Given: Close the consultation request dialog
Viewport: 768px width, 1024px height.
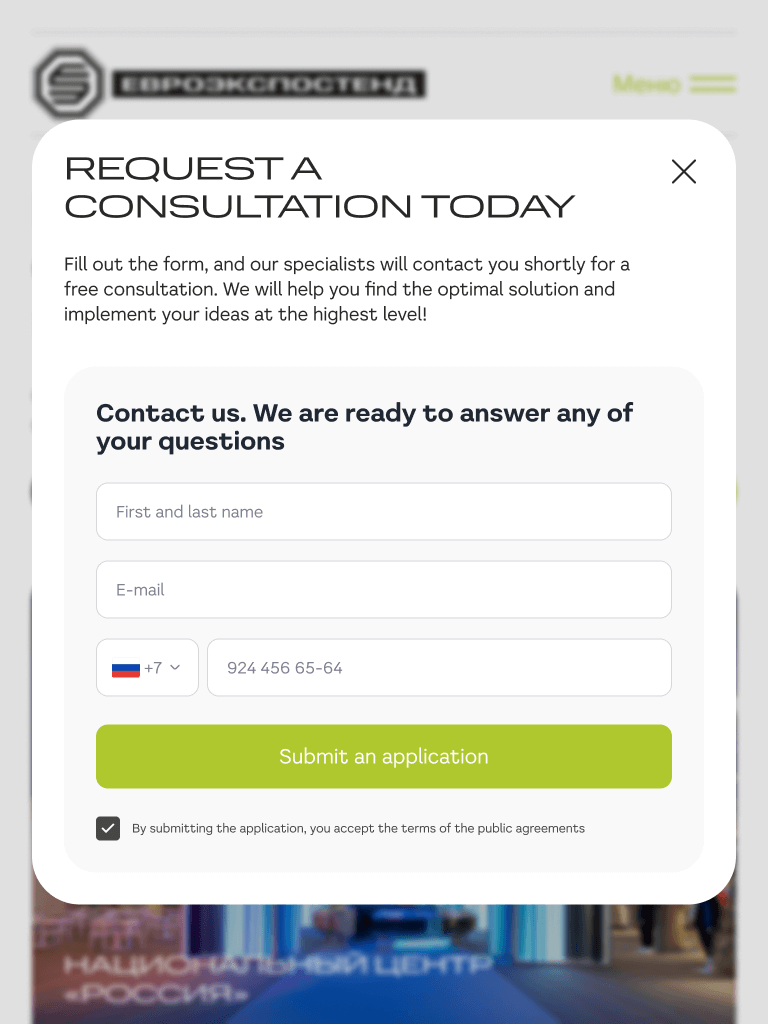Looking at the screenshot, I should pos(684,172).
